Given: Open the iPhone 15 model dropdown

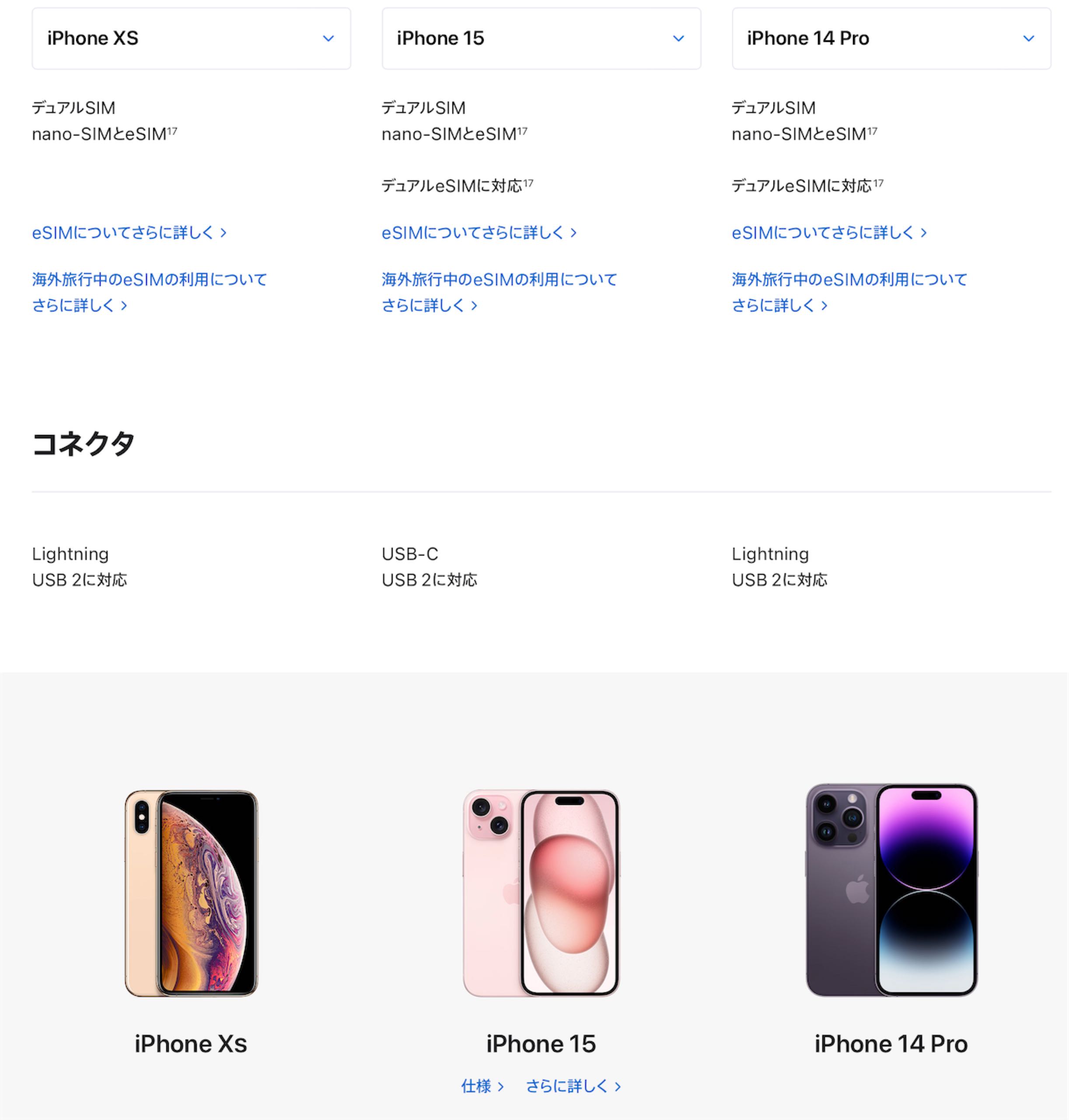Looking at the screenshot, I should 541,38.
